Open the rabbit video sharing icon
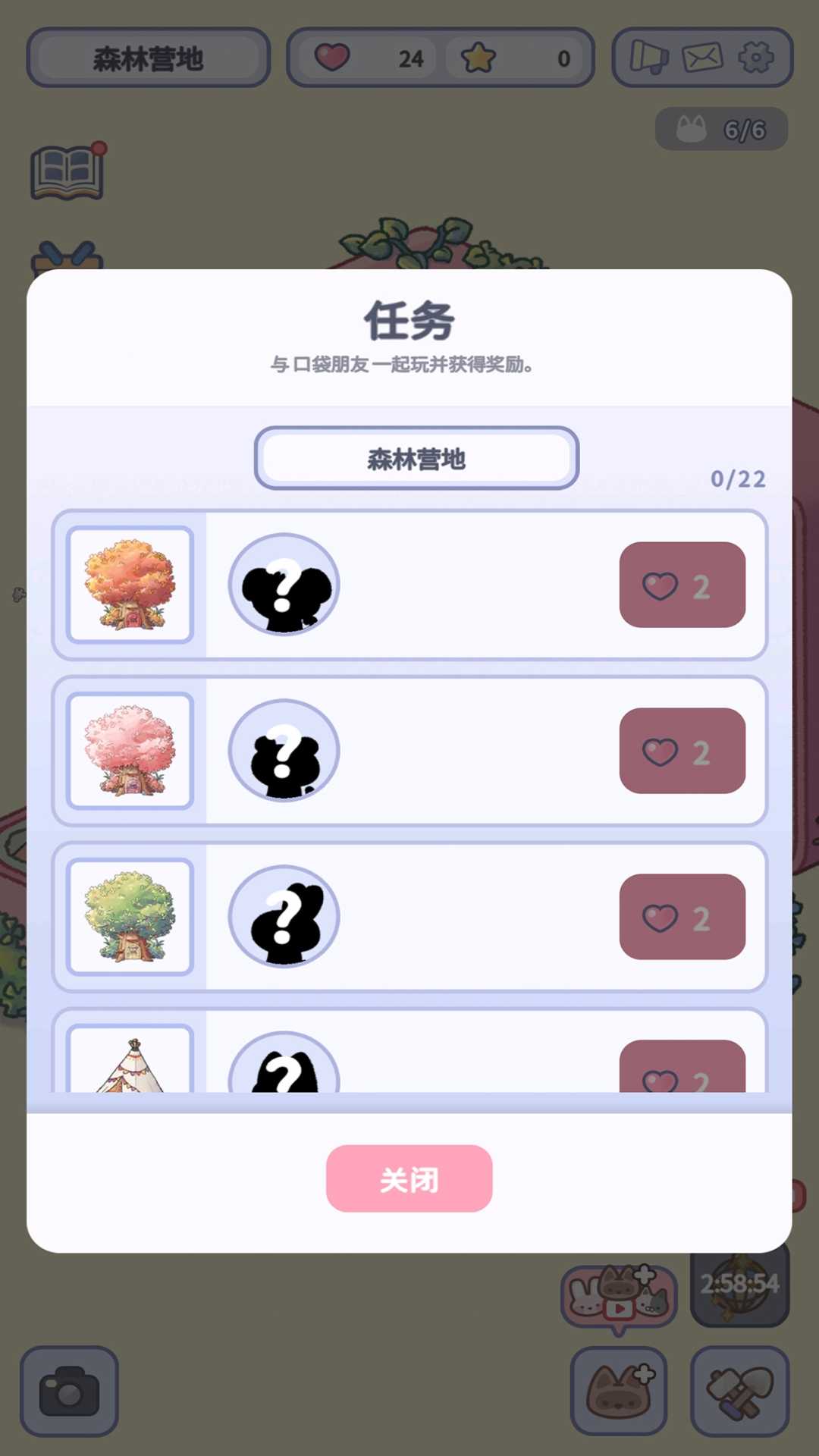The height and width of the screenshot is (1456, 819). point(618,1297)
